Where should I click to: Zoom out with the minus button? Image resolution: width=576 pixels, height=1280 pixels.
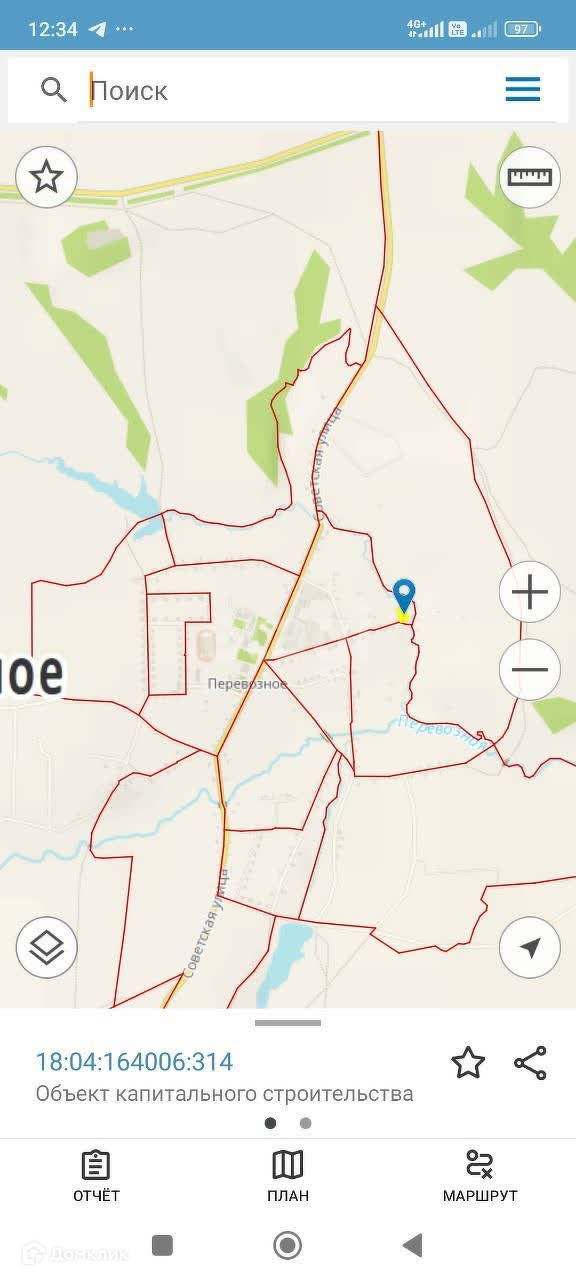click(529, 669)
